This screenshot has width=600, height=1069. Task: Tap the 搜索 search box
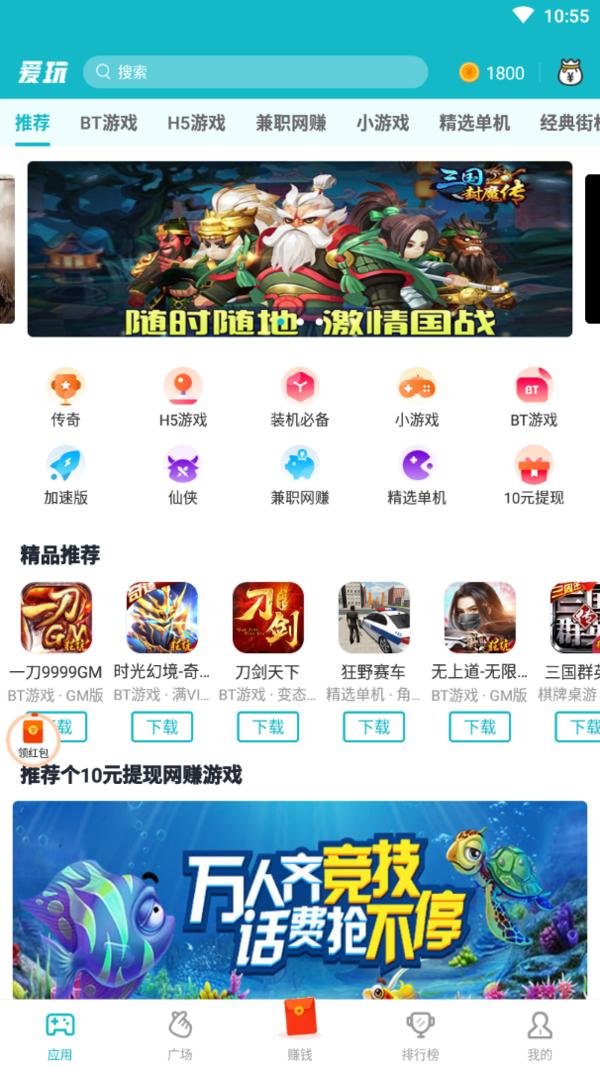point(255,72)
